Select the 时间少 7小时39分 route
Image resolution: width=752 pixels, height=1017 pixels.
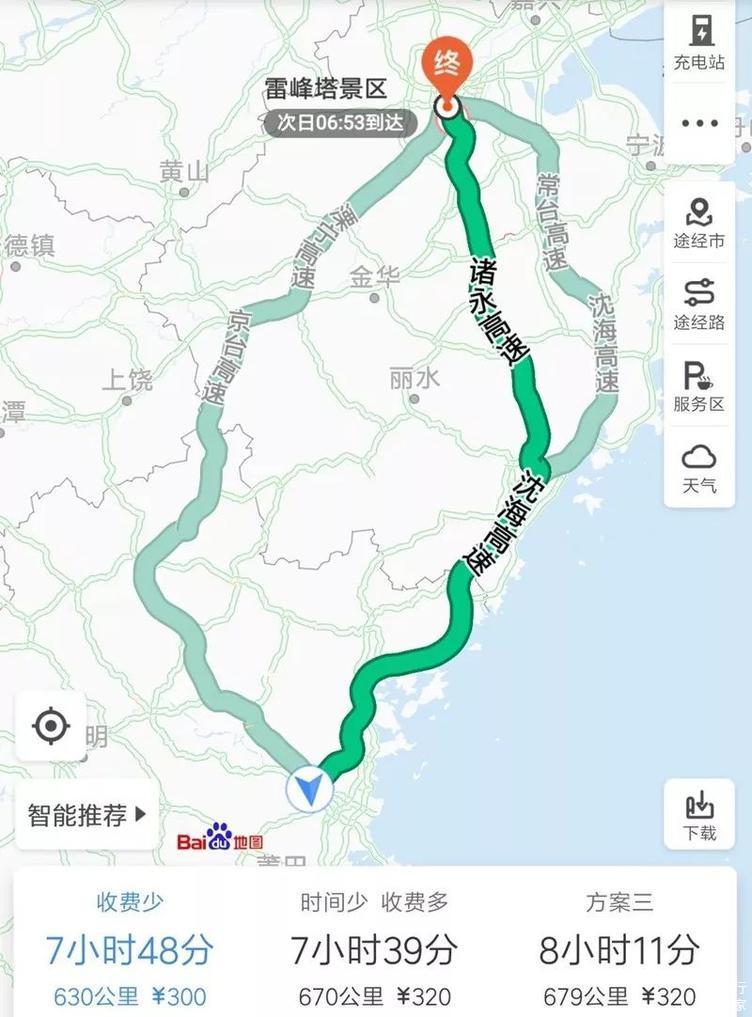(375, 950)
